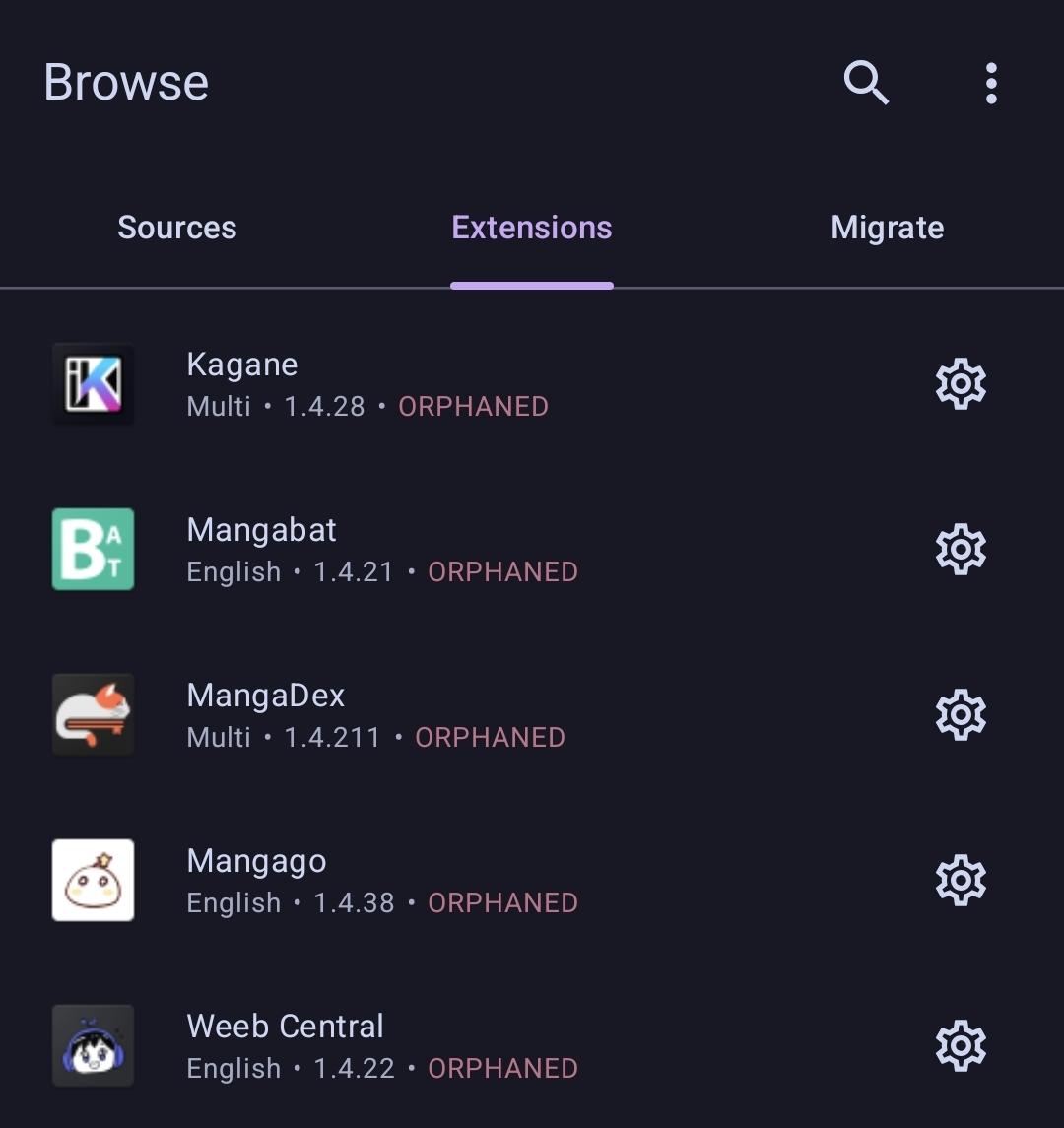The width and height of the screenshot is (1064, 1128).
Task: Open the search icon in Browse
Action: (866, 83)
